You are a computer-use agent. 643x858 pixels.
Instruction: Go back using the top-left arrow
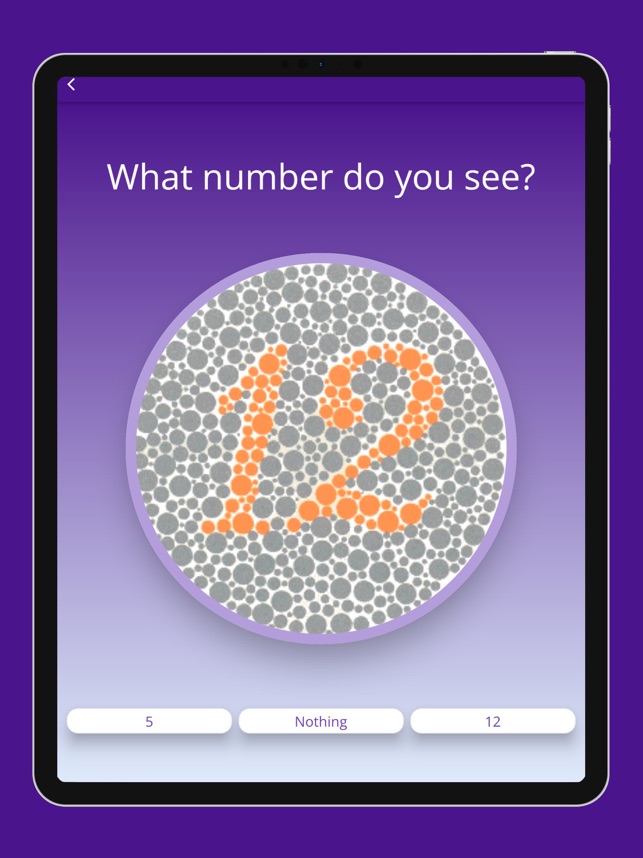71,85
